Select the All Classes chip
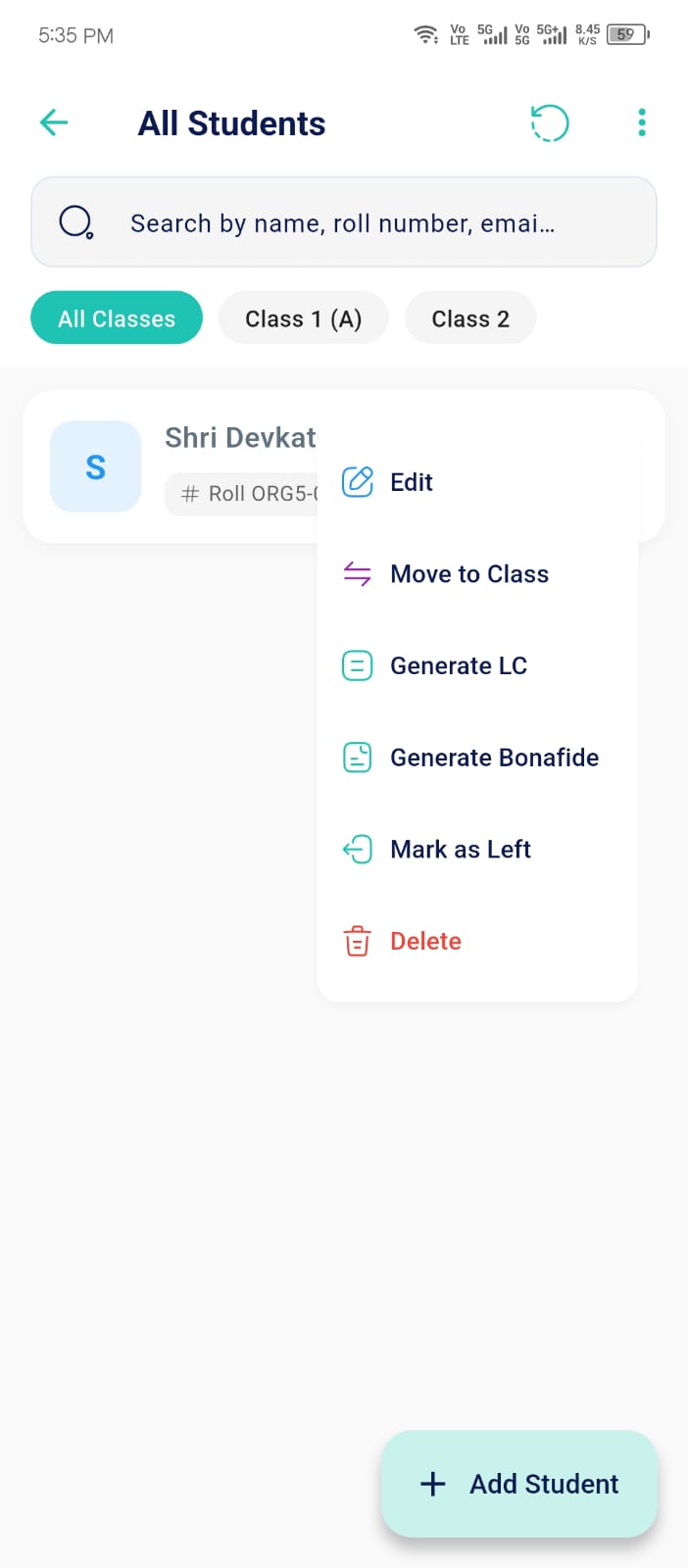 (117, 318)
